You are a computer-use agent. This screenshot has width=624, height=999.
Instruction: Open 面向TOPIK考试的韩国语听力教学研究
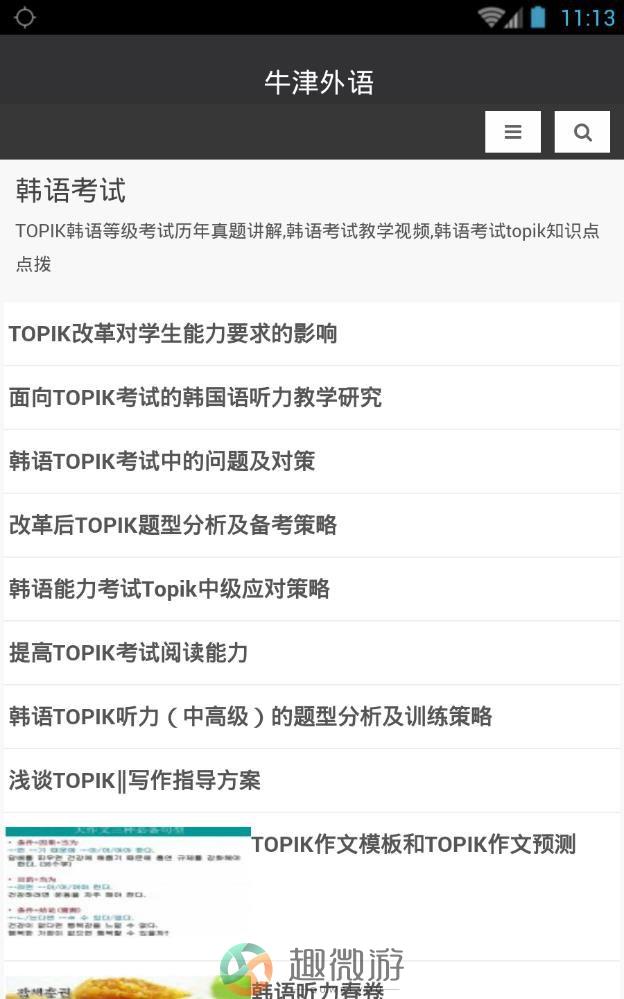point(312,398)
